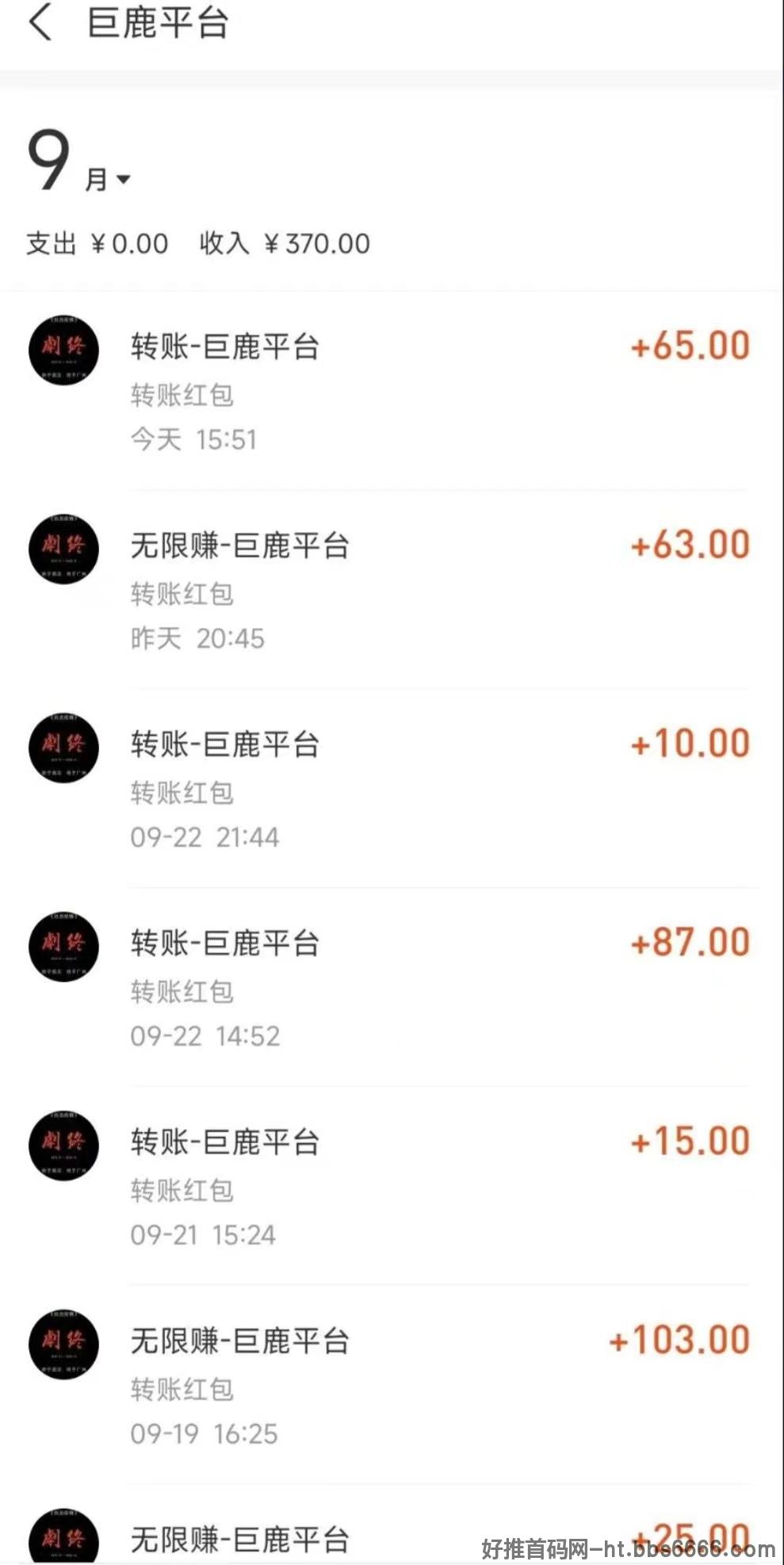Open the +65.00 transfer from today 15:51
784x1565 pixels.
pos(392,391)
